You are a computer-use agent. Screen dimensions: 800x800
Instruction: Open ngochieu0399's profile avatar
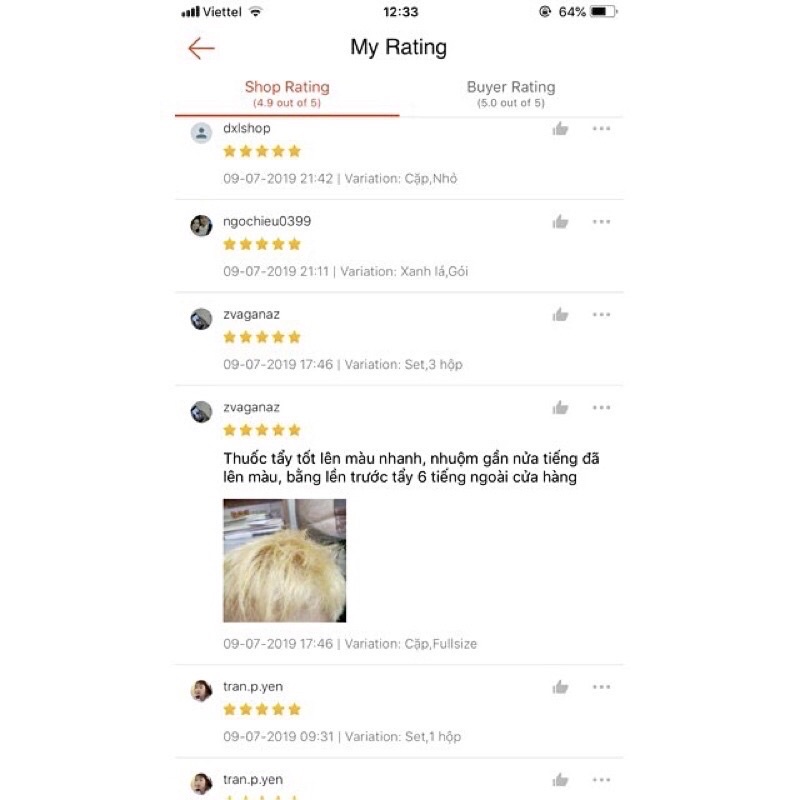point(201,226)
